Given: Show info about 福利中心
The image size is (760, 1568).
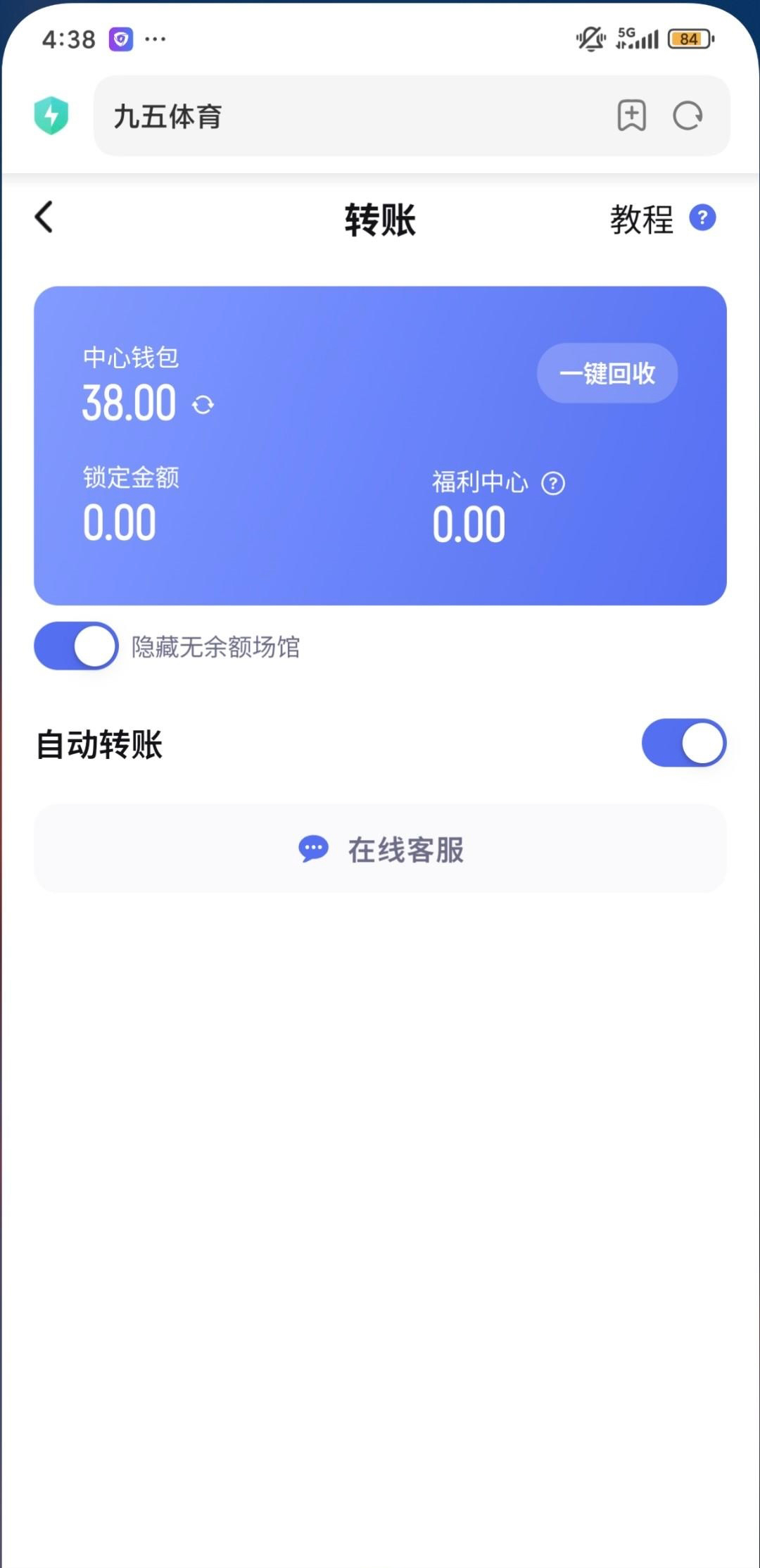Looking at the screenshot, I should (553, 484).
